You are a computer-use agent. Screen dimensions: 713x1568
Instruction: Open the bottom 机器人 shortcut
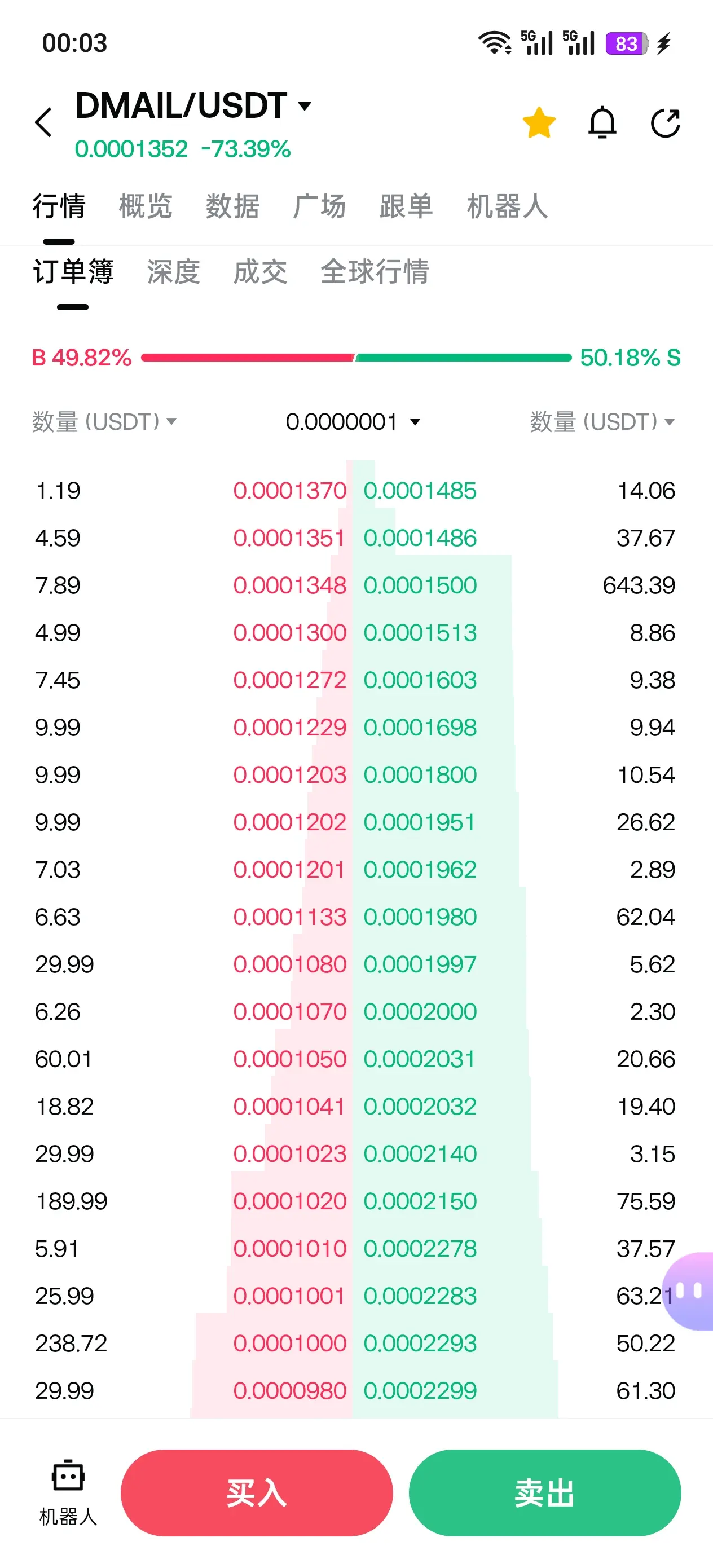[68, 1491]
